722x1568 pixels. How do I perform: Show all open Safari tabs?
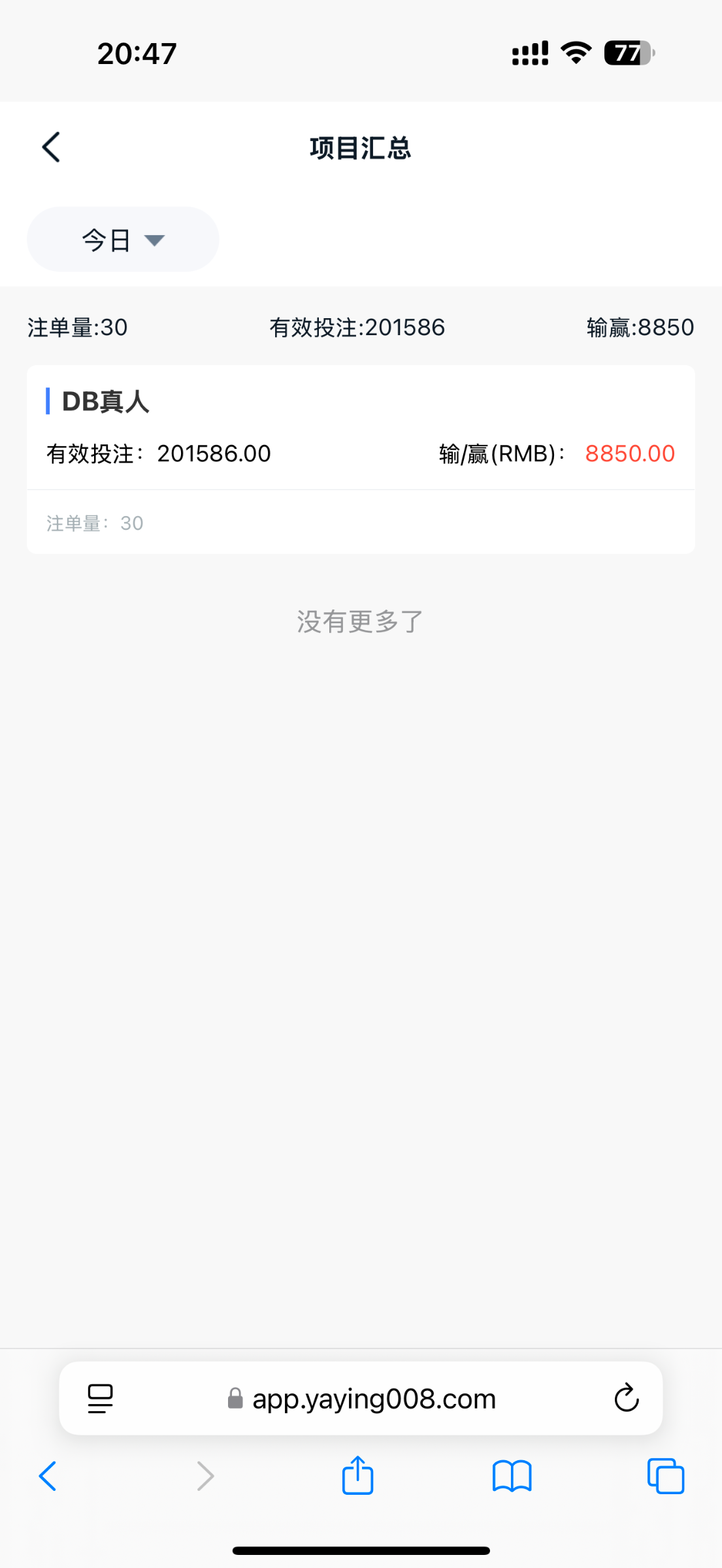pos(665,1476)
